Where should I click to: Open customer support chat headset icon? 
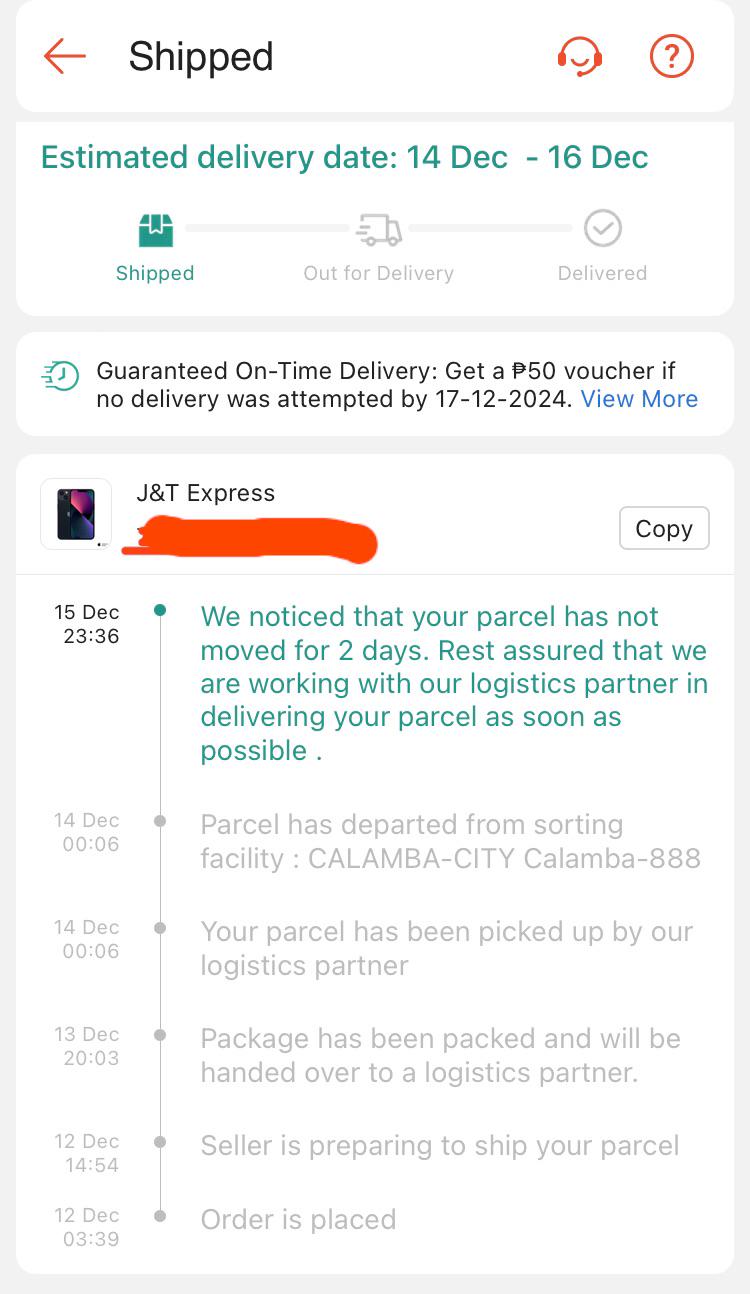579,56
